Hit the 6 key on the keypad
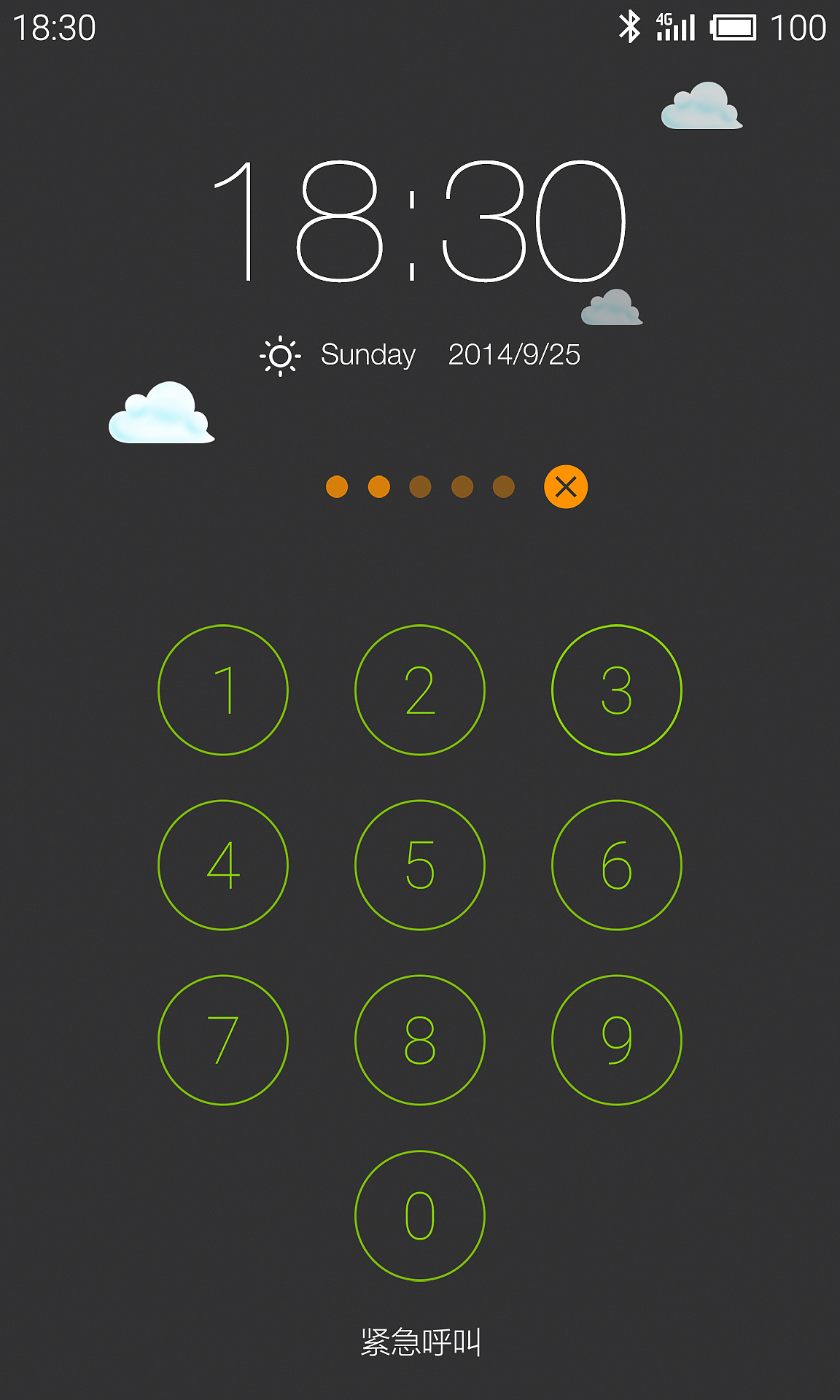The height and width of the screenshot is (1400, 840). (x=617, y=865)
